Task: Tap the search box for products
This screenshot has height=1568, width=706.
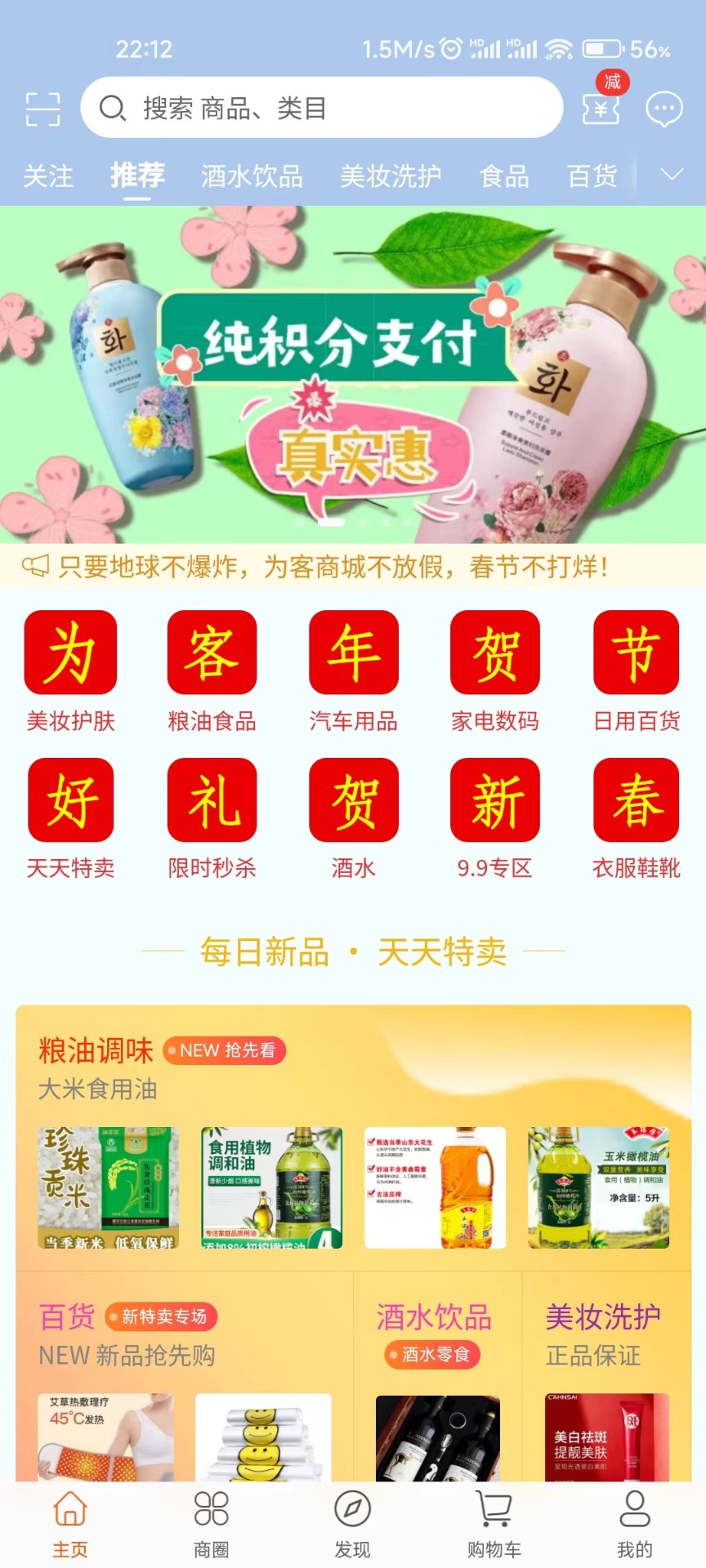Action: [x=322, y=108]
